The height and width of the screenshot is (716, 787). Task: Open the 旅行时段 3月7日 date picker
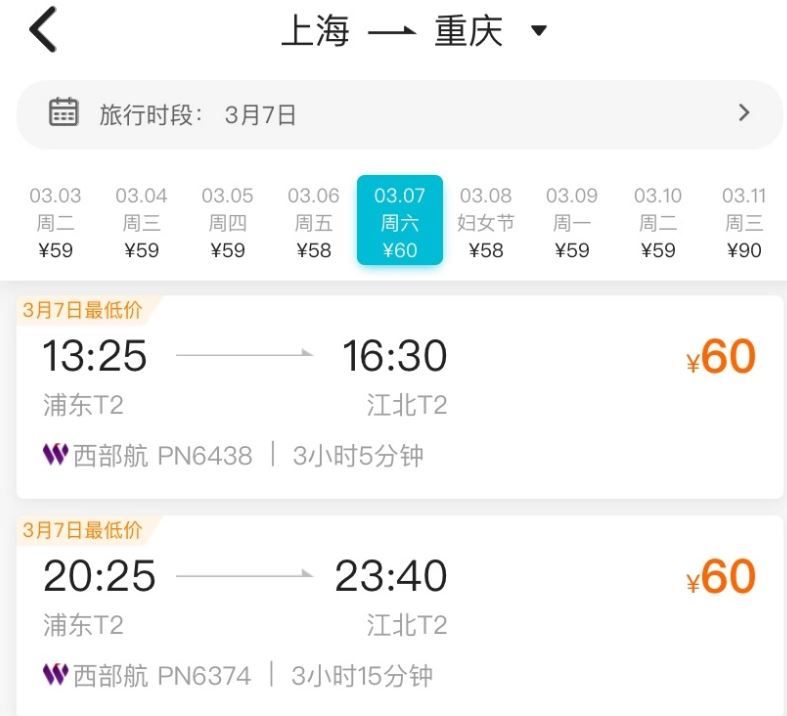[x=399, y=114]
